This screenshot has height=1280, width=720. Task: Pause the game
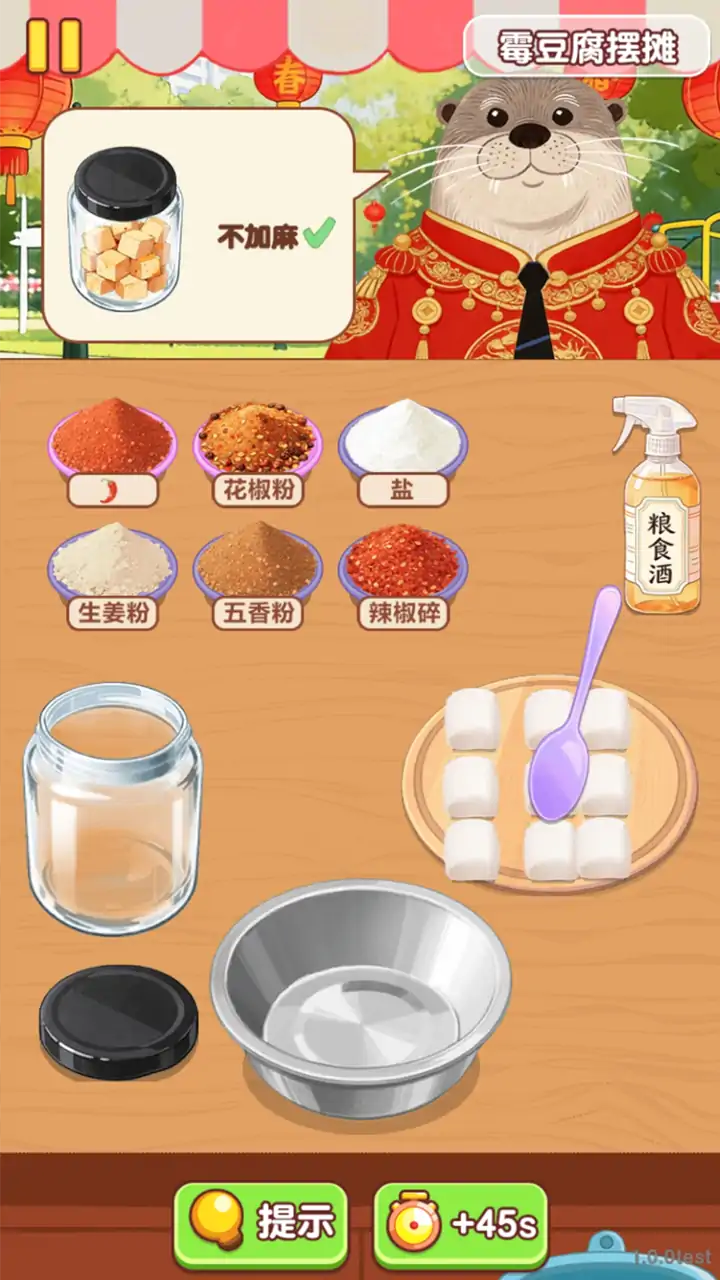coord(53,45)
